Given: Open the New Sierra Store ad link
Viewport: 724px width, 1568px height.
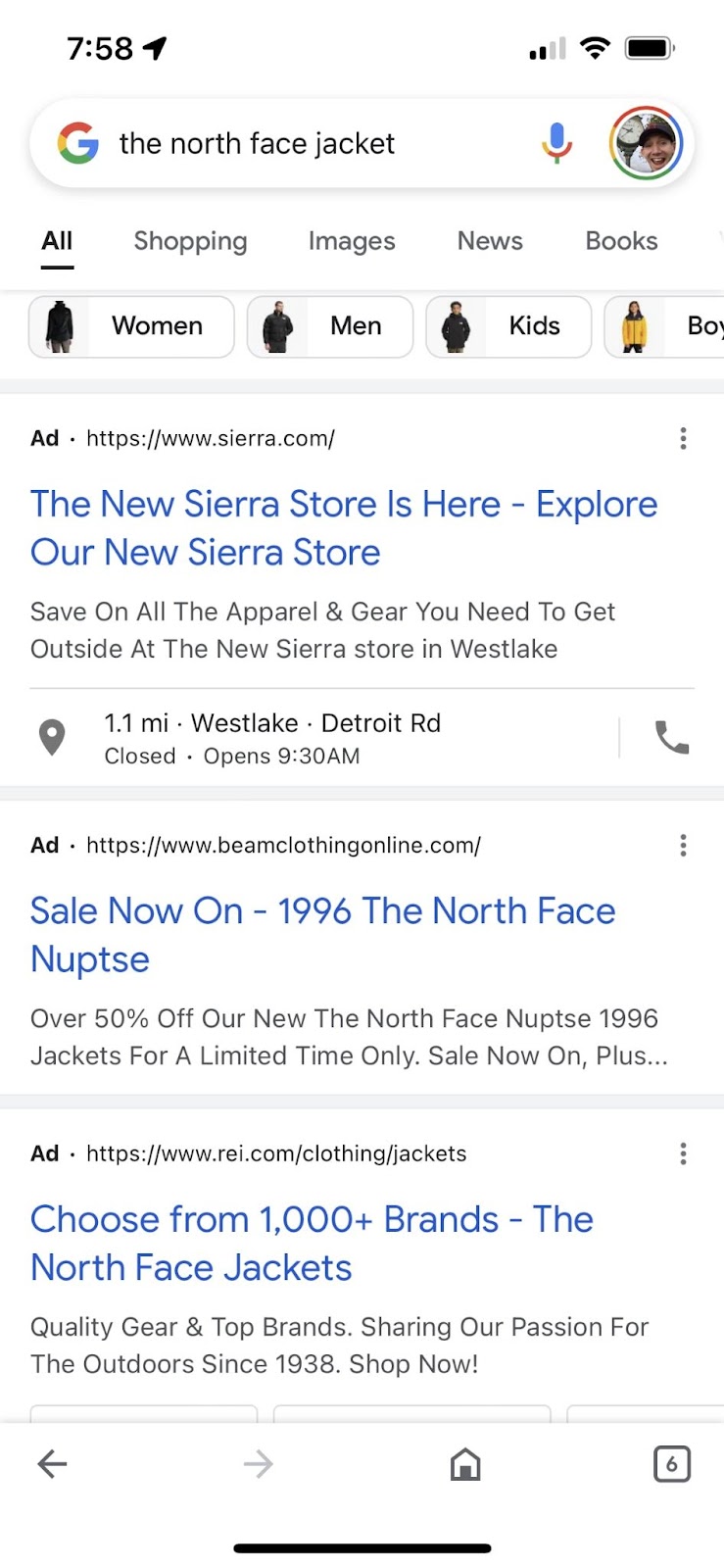Looking at the screenshot, I should tap(344, 528).
